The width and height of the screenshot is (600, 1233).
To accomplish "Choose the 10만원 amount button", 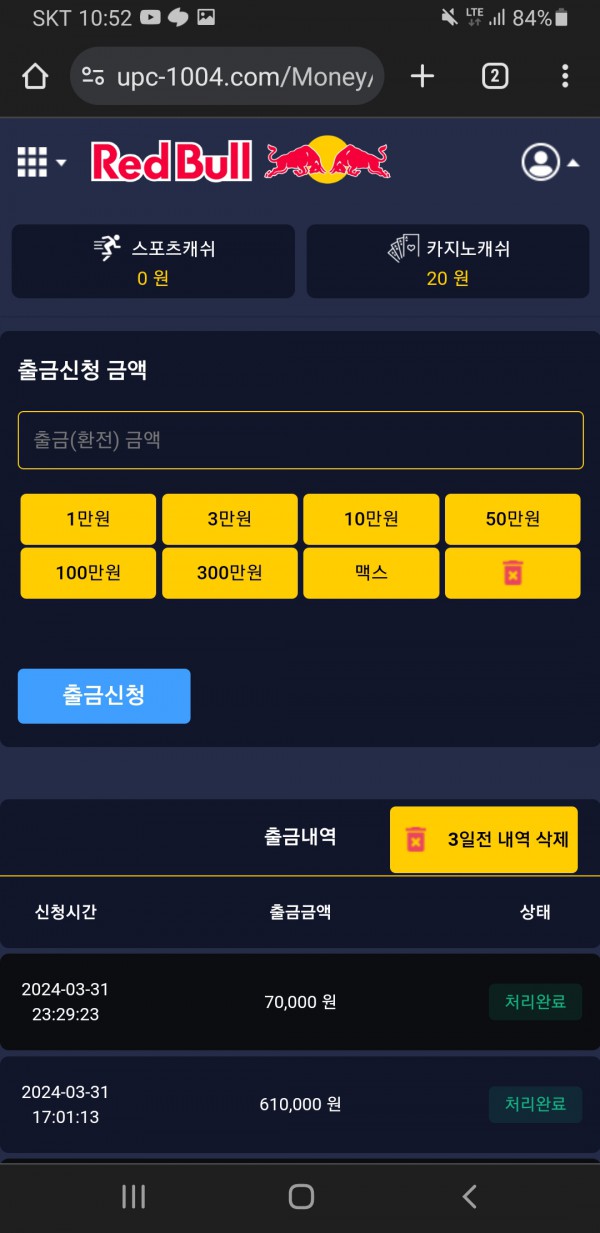I will click(x=371, y=519).
